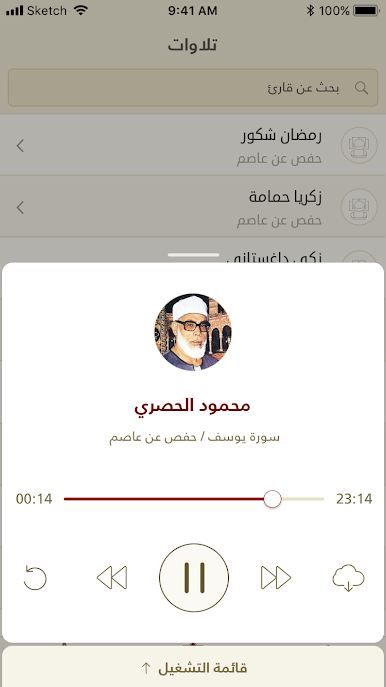
Task: Tap the search field بحث عن قارئ
Action: (193, 88)
